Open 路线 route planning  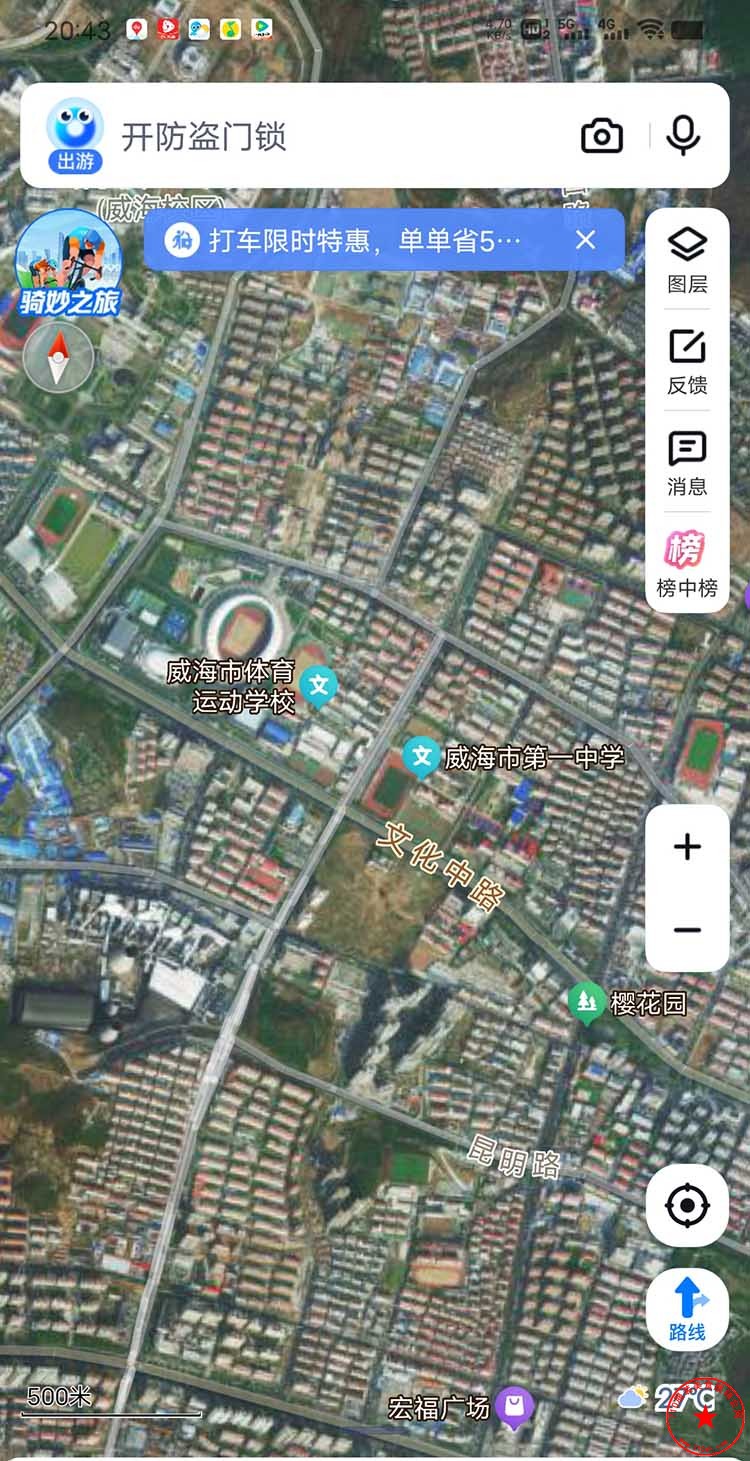(x=687, y=1310)
